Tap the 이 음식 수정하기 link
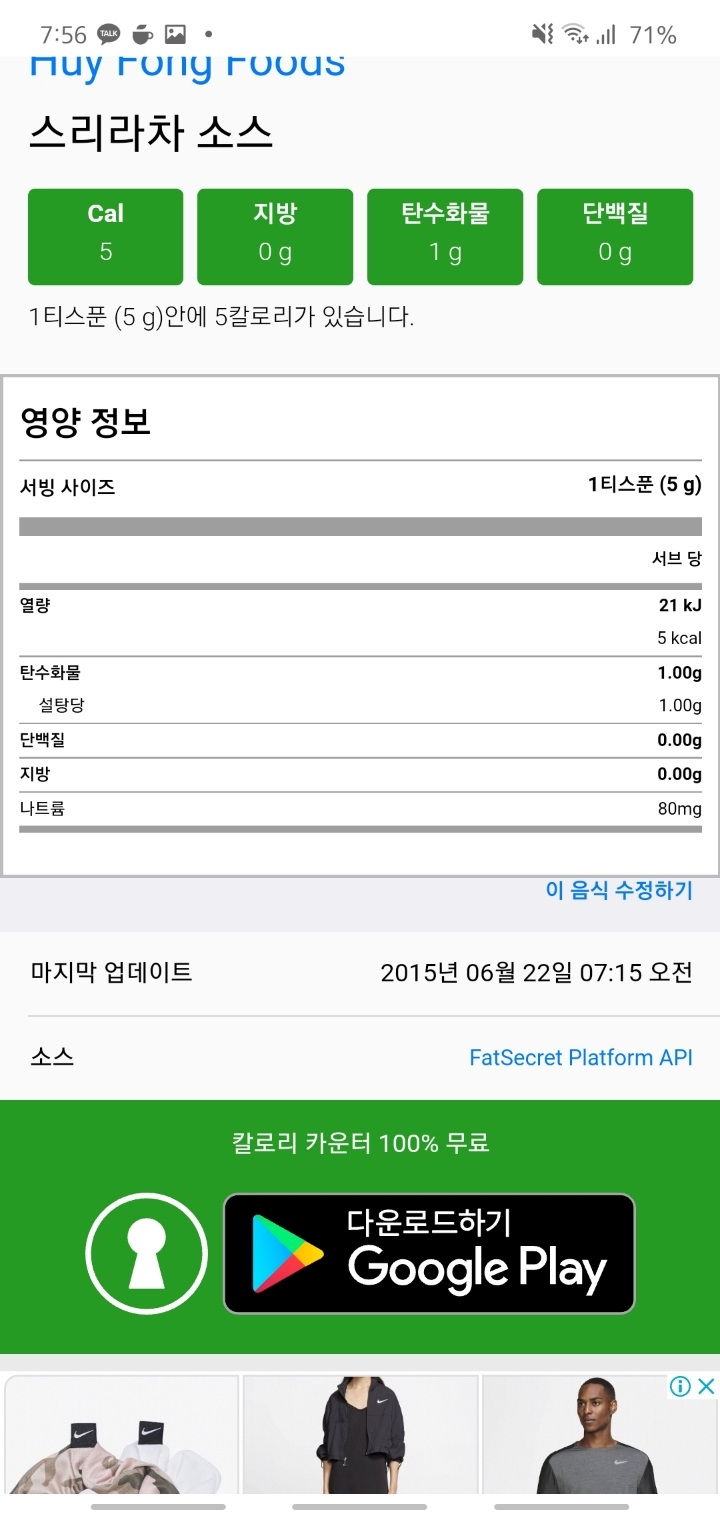 [x=619, y=890]
